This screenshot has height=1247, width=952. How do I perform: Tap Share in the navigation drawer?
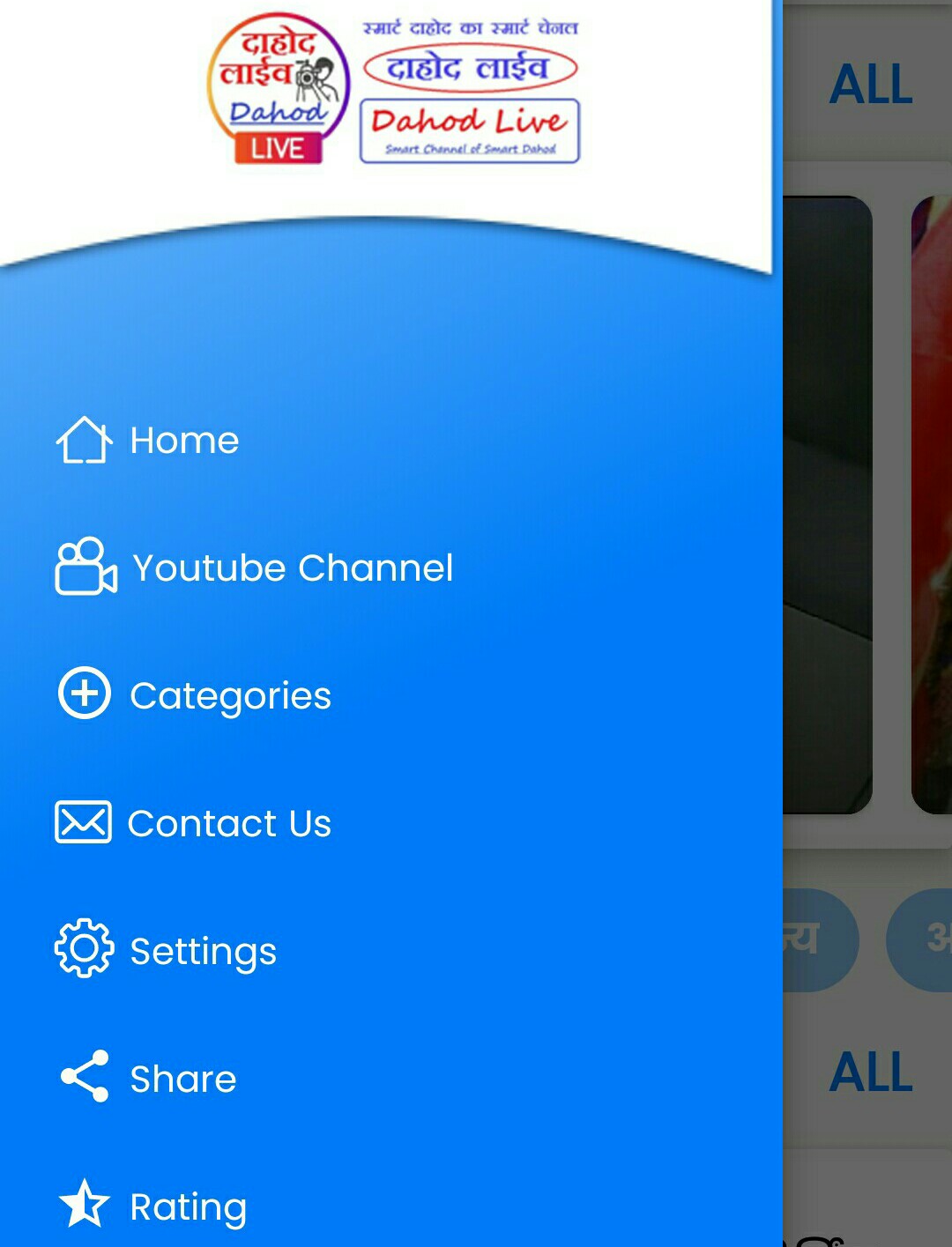click(x=182, y=1079)
